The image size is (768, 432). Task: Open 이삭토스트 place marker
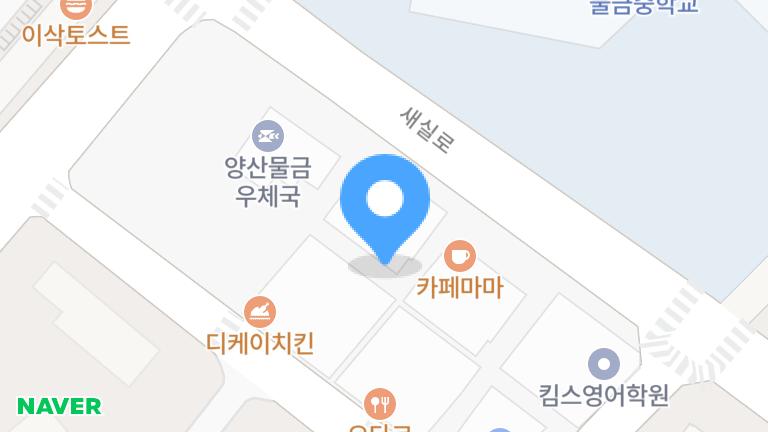[76, 8]
